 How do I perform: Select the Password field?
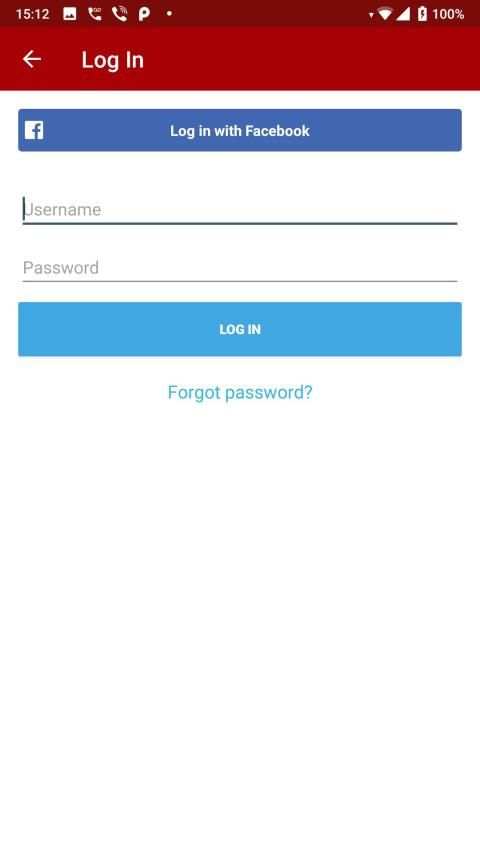tap(240, 268)
